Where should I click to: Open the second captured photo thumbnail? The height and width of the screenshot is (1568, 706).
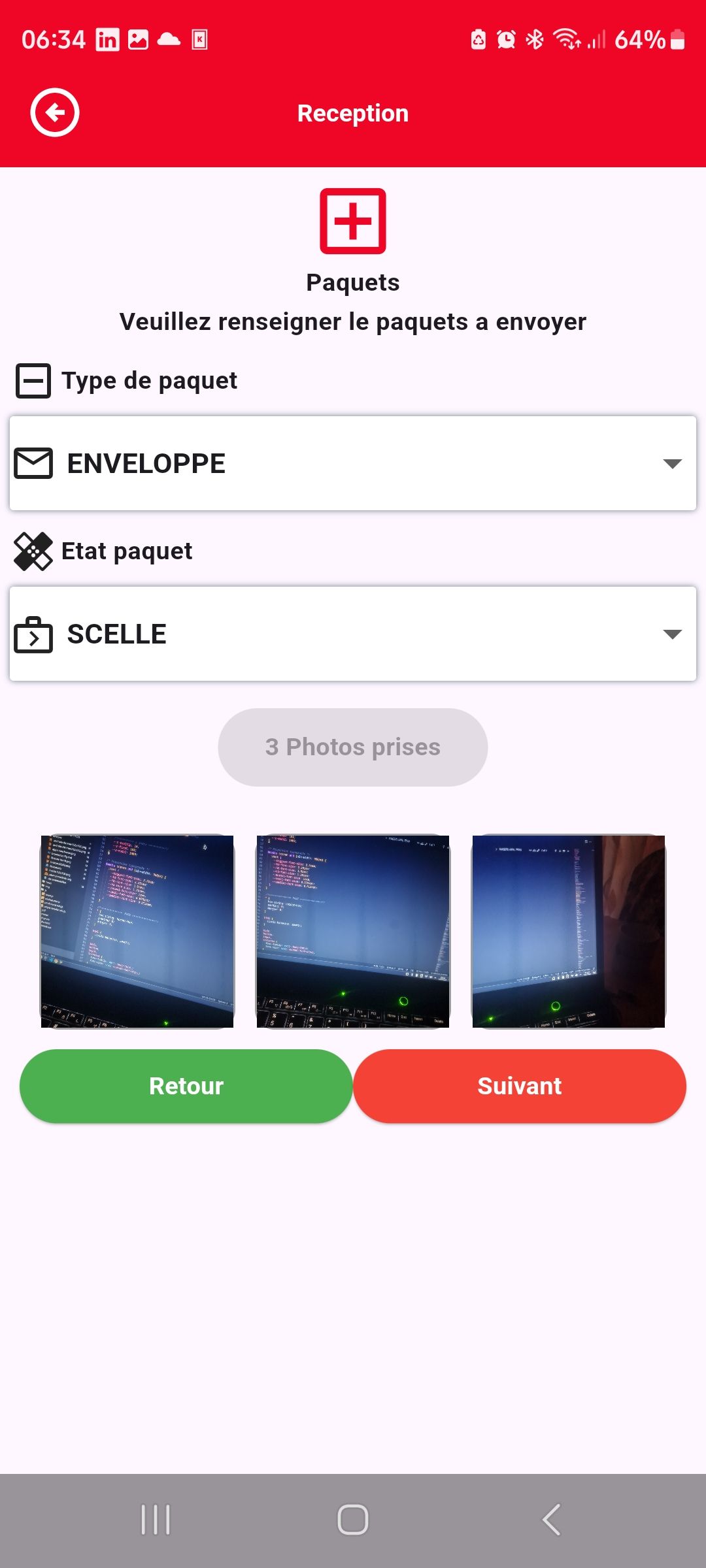tap(353, 931)
